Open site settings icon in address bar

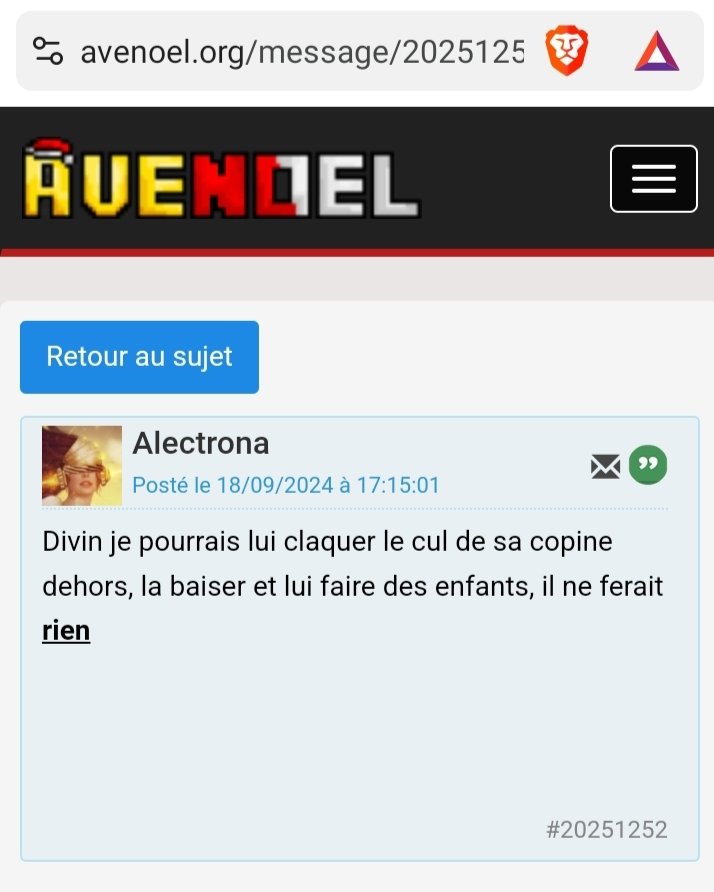click(48, 51)
